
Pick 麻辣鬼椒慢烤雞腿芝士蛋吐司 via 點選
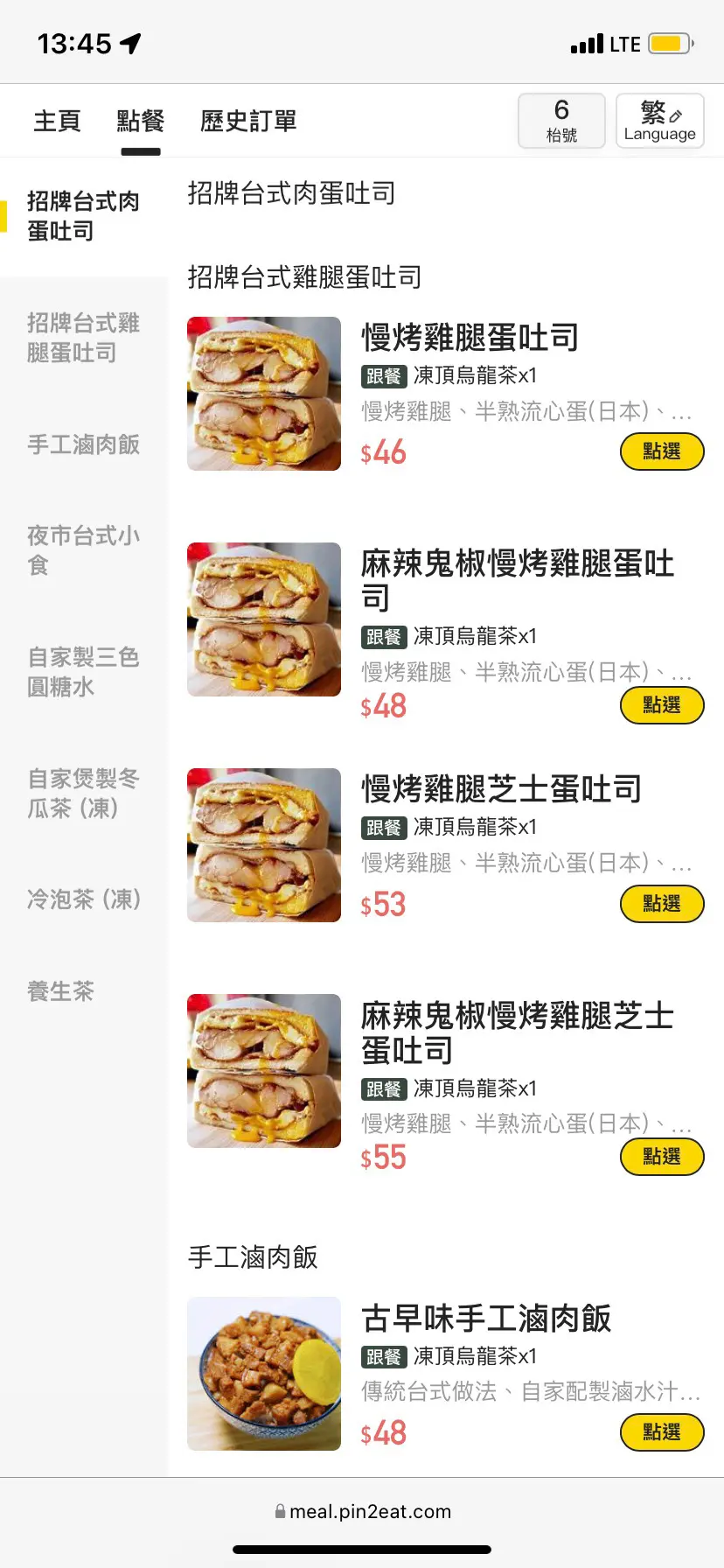click(x=661, y=1157)
